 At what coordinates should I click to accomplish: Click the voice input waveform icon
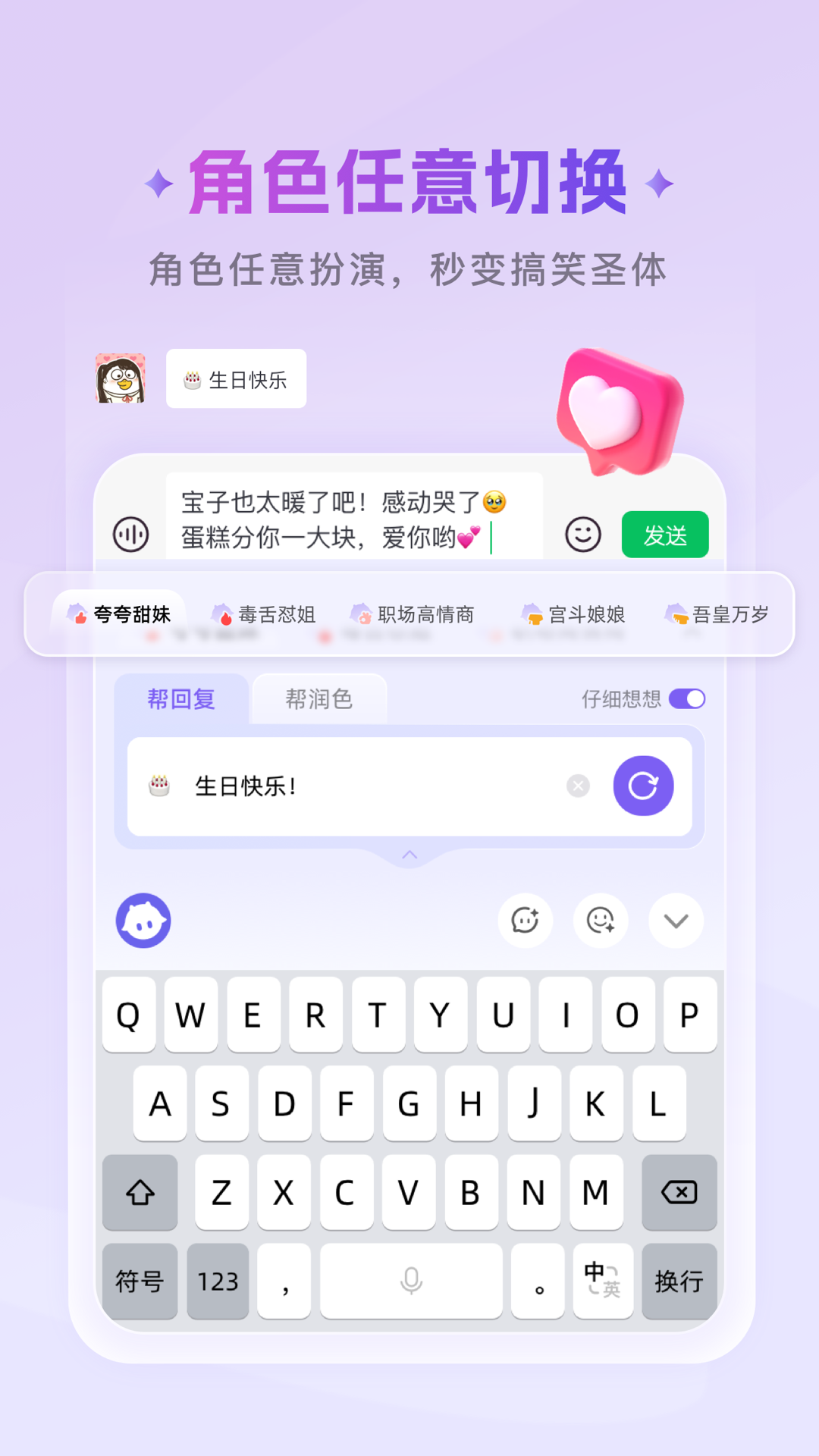click(x=130, y=533)
